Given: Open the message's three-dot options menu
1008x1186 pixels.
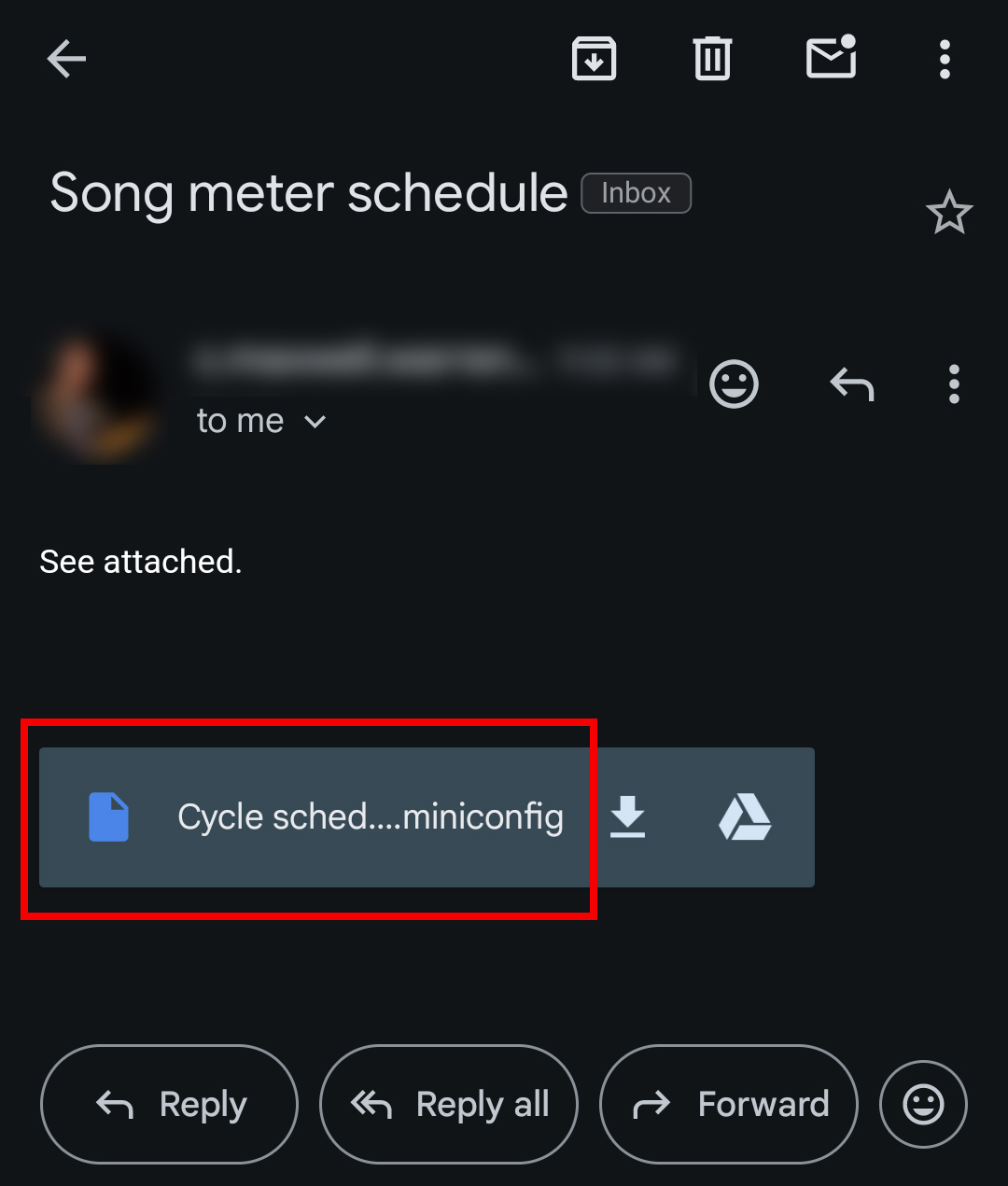Looking at the screenshot, I should [x=954, y=384].
